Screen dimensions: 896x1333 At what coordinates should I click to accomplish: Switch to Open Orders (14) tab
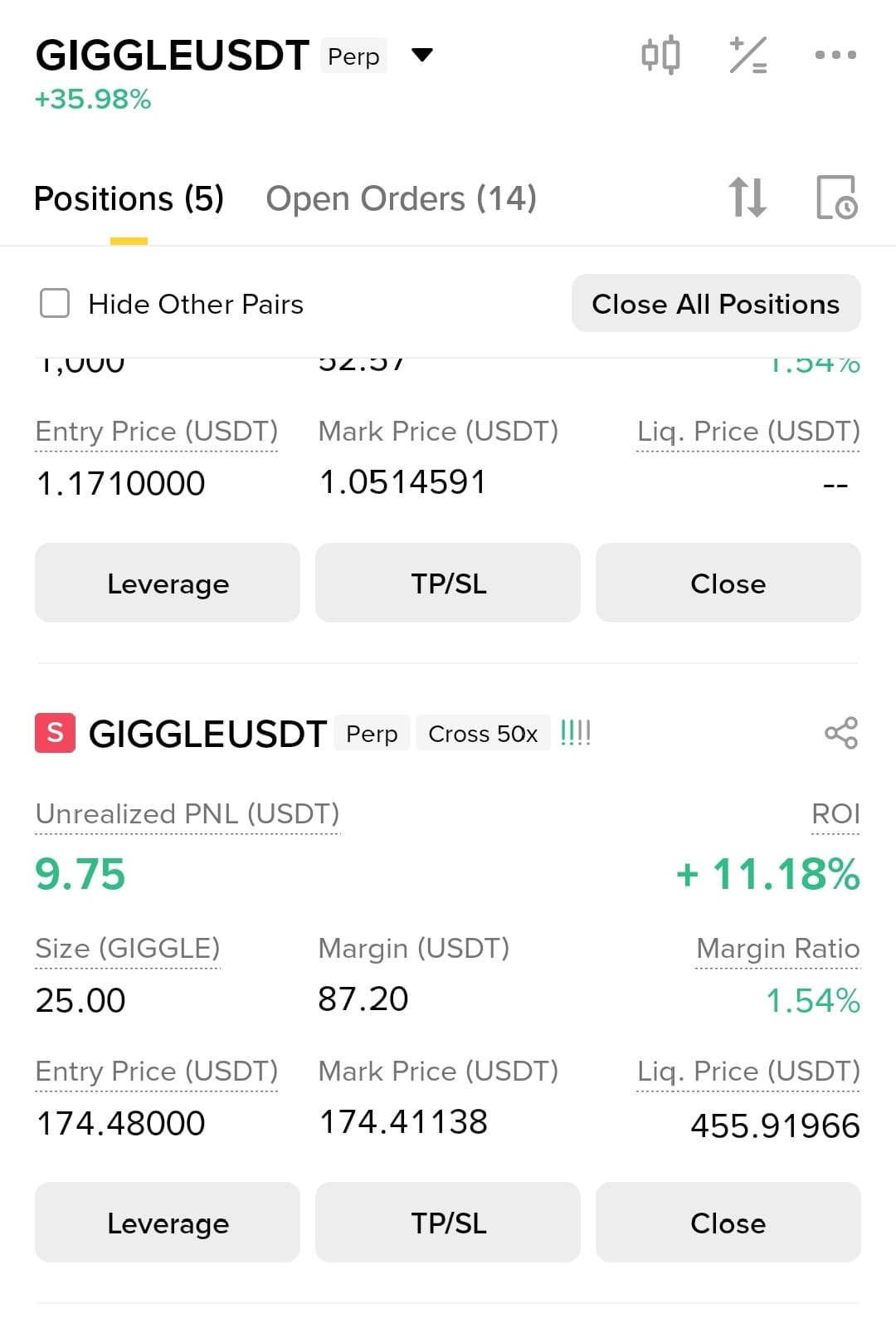click(401, 199)
